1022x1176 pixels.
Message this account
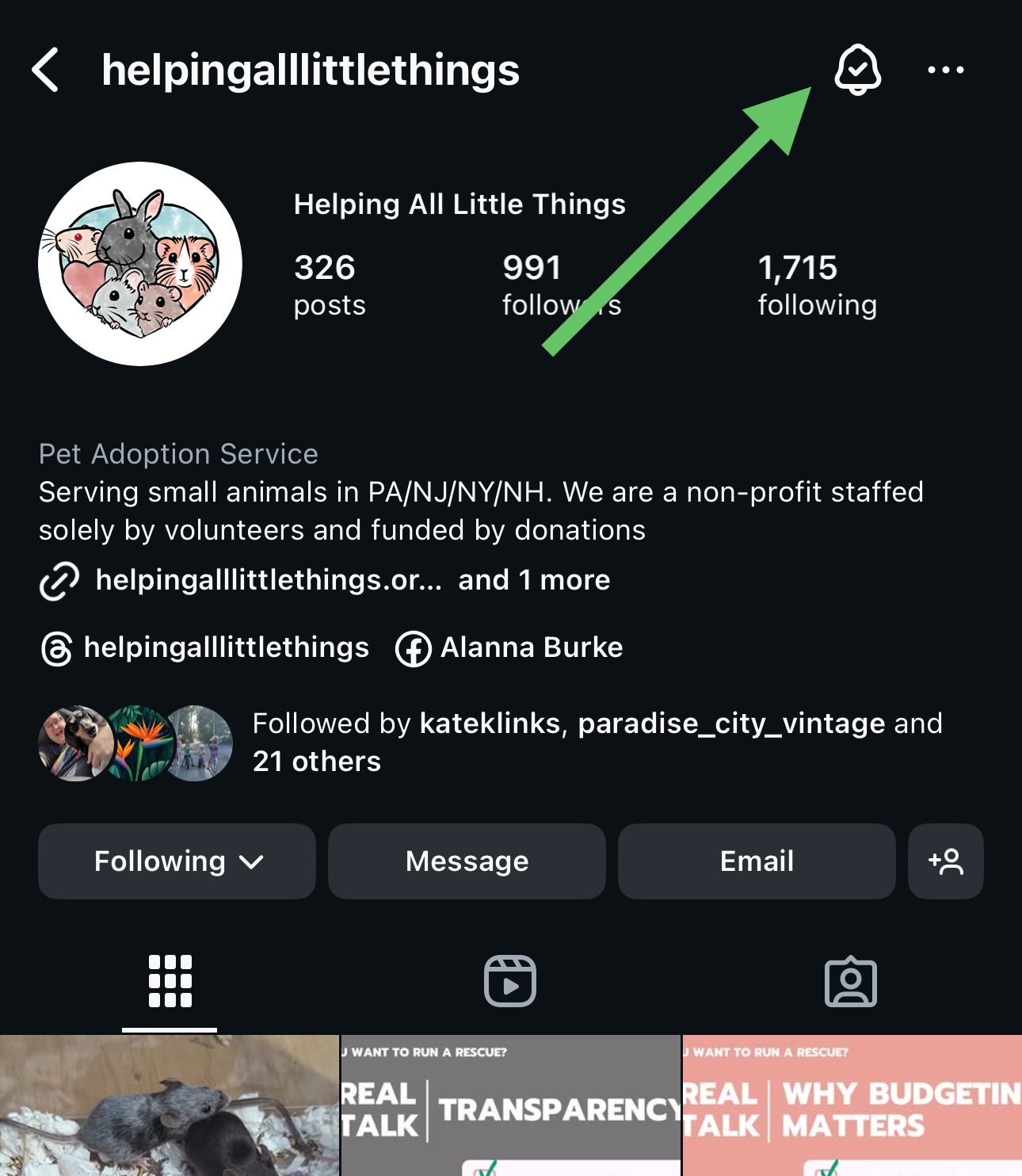tap(467, 861)
